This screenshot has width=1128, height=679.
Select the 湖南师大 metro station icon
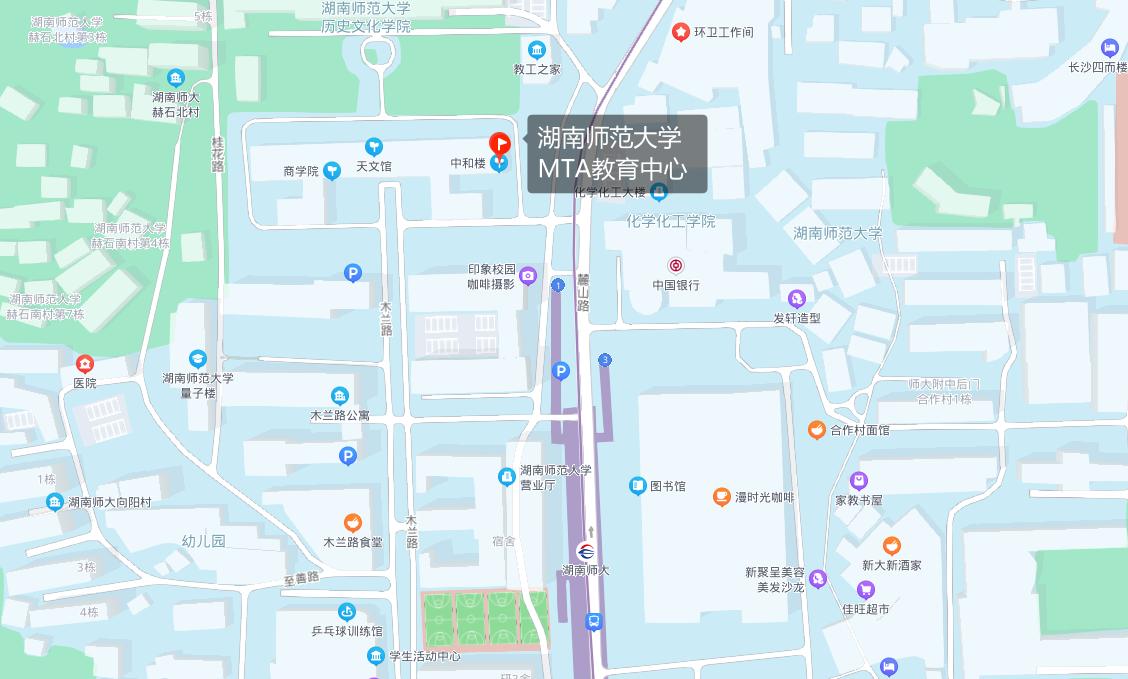tap(586, 551)
